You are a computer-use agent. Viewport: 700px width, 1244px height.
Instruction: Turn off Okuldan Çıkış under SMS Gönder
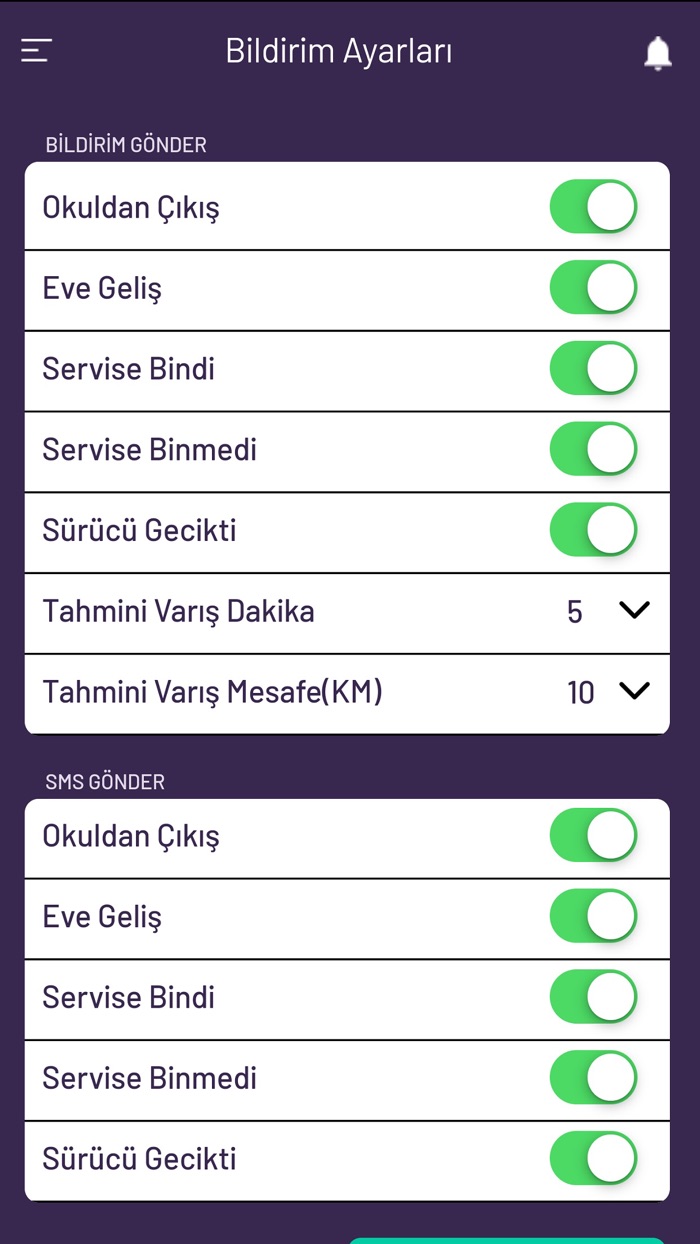point(593,836)
